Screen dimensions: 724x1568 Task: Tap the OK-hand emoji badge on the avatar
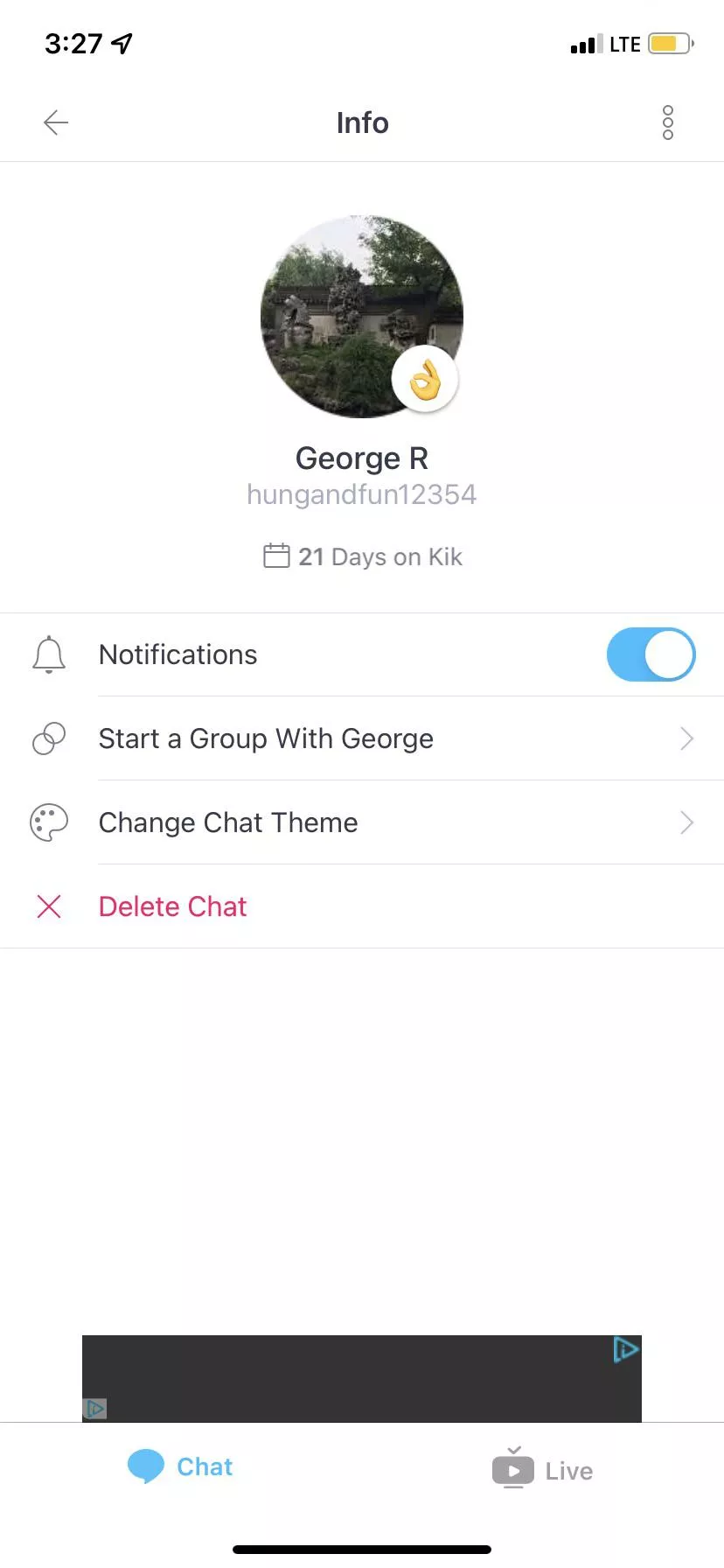click(426, 379)
